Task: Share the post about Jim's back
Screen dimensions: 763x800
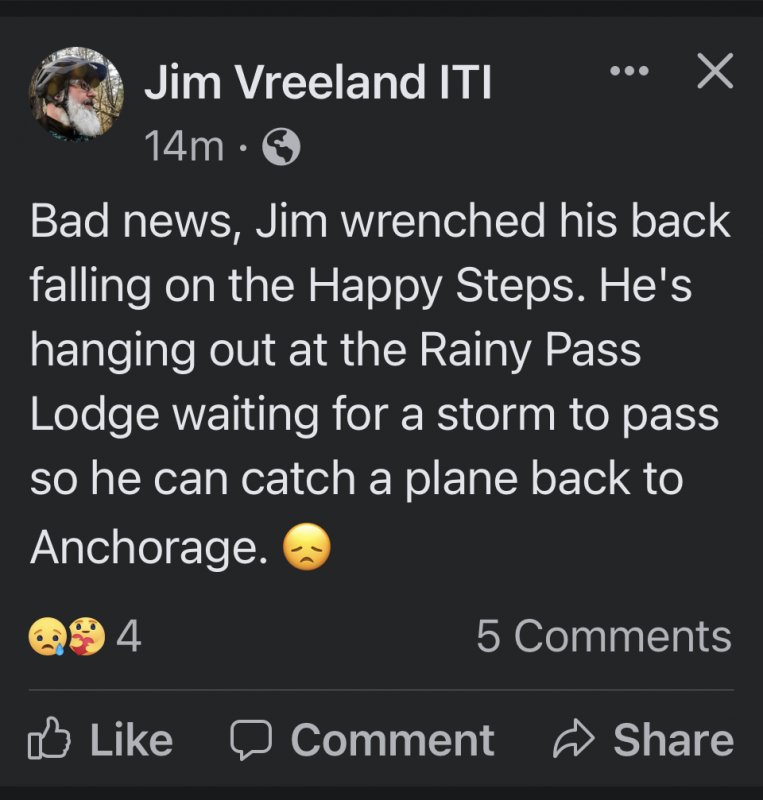Action: pos(643,740)
